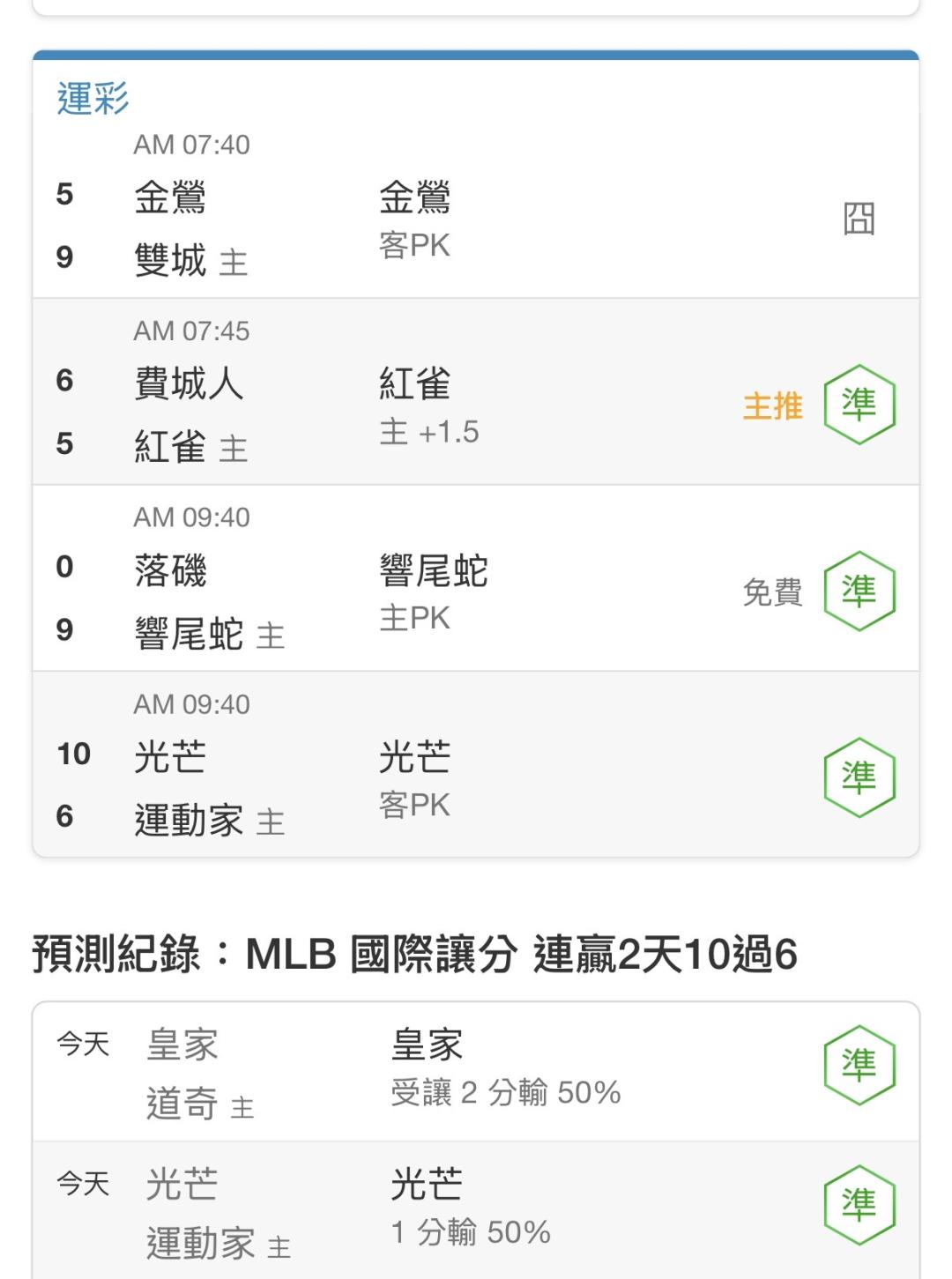Open the 費城人 vs 紅雀 prediction row
The height and width of the screenshot is (1279, 952).
[x=476, y=391]
